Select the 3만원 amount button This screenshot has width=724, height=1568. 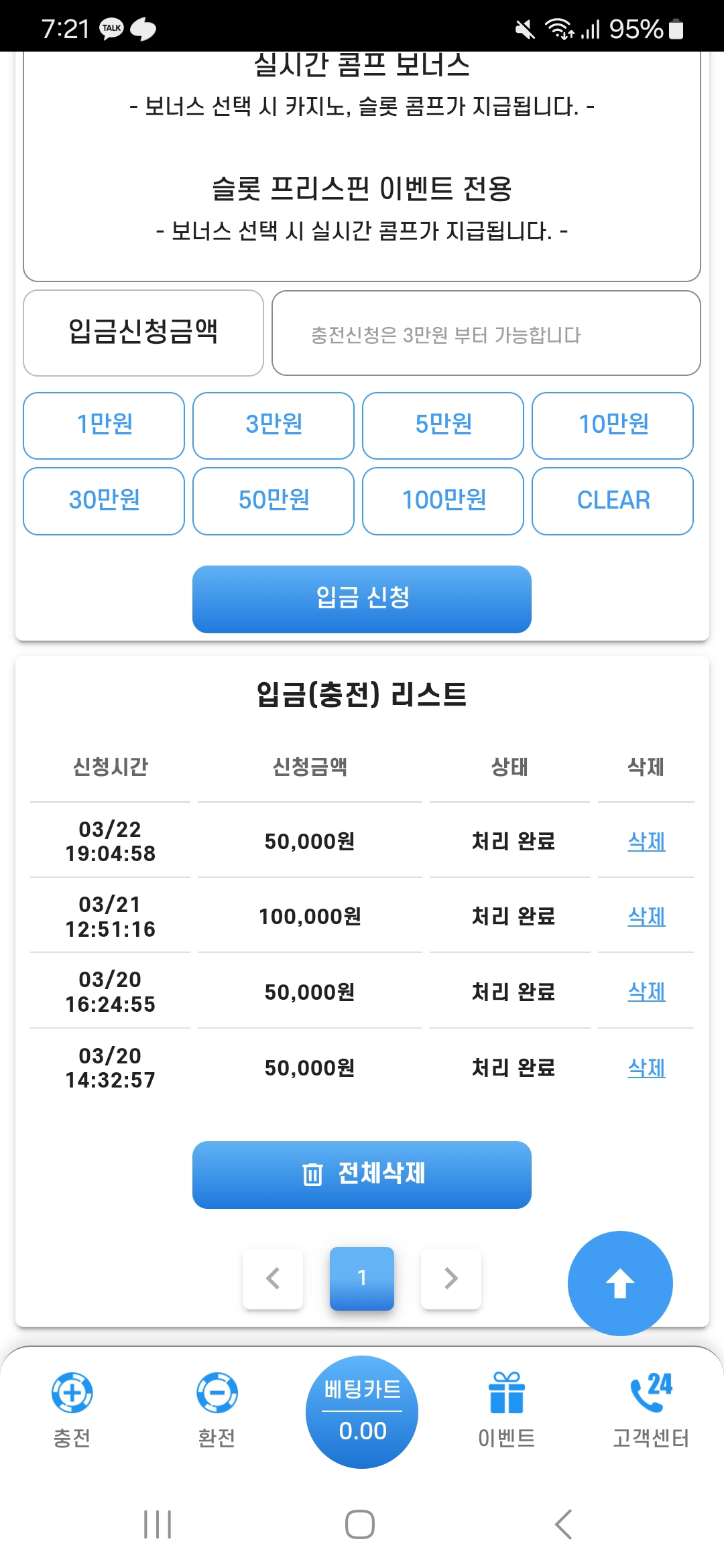tap(274, 425)
